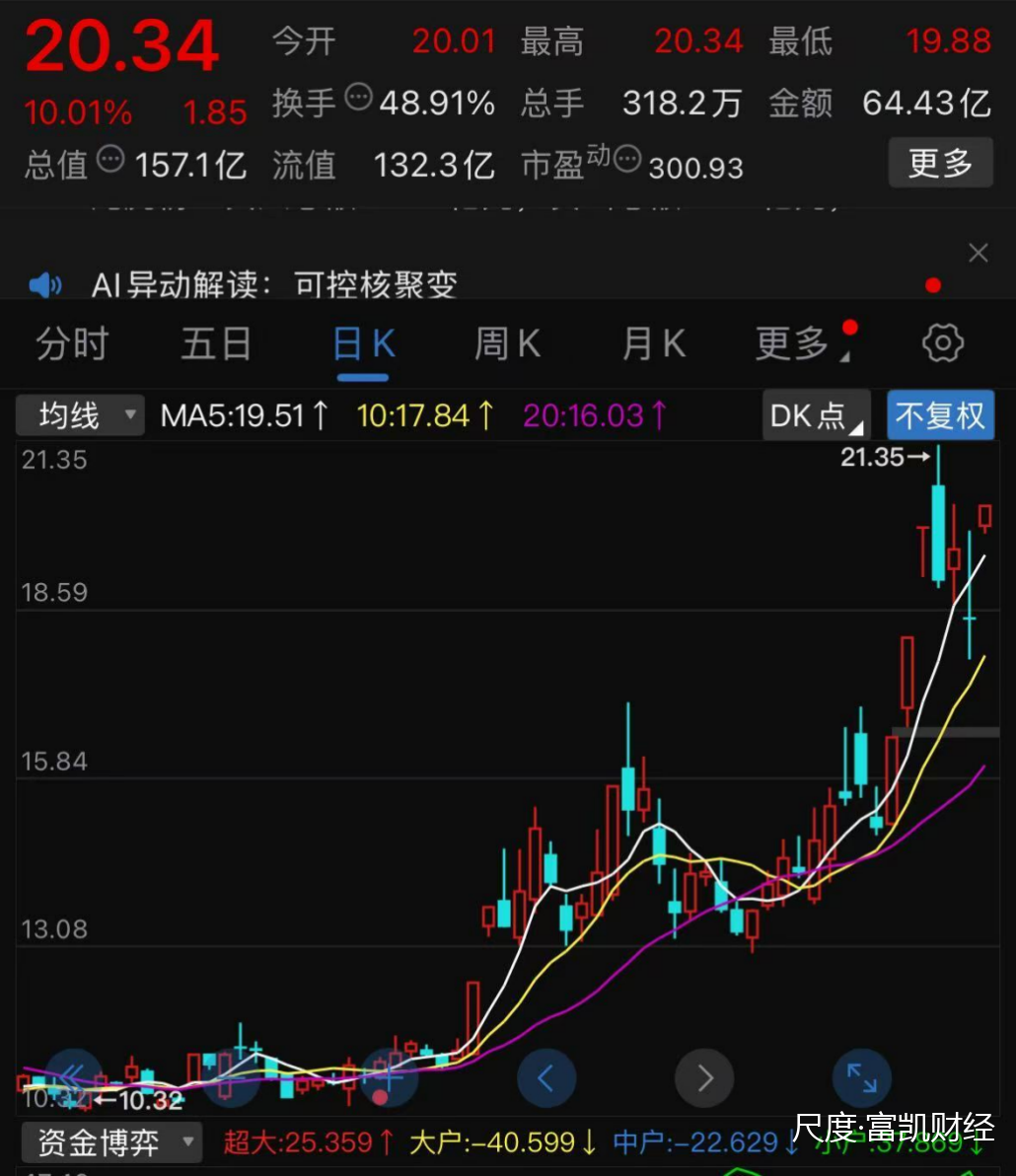
Task: Open the AI异动解读 可控核聚变 notice
Action: pyautogui.click(x=274, y=285)
